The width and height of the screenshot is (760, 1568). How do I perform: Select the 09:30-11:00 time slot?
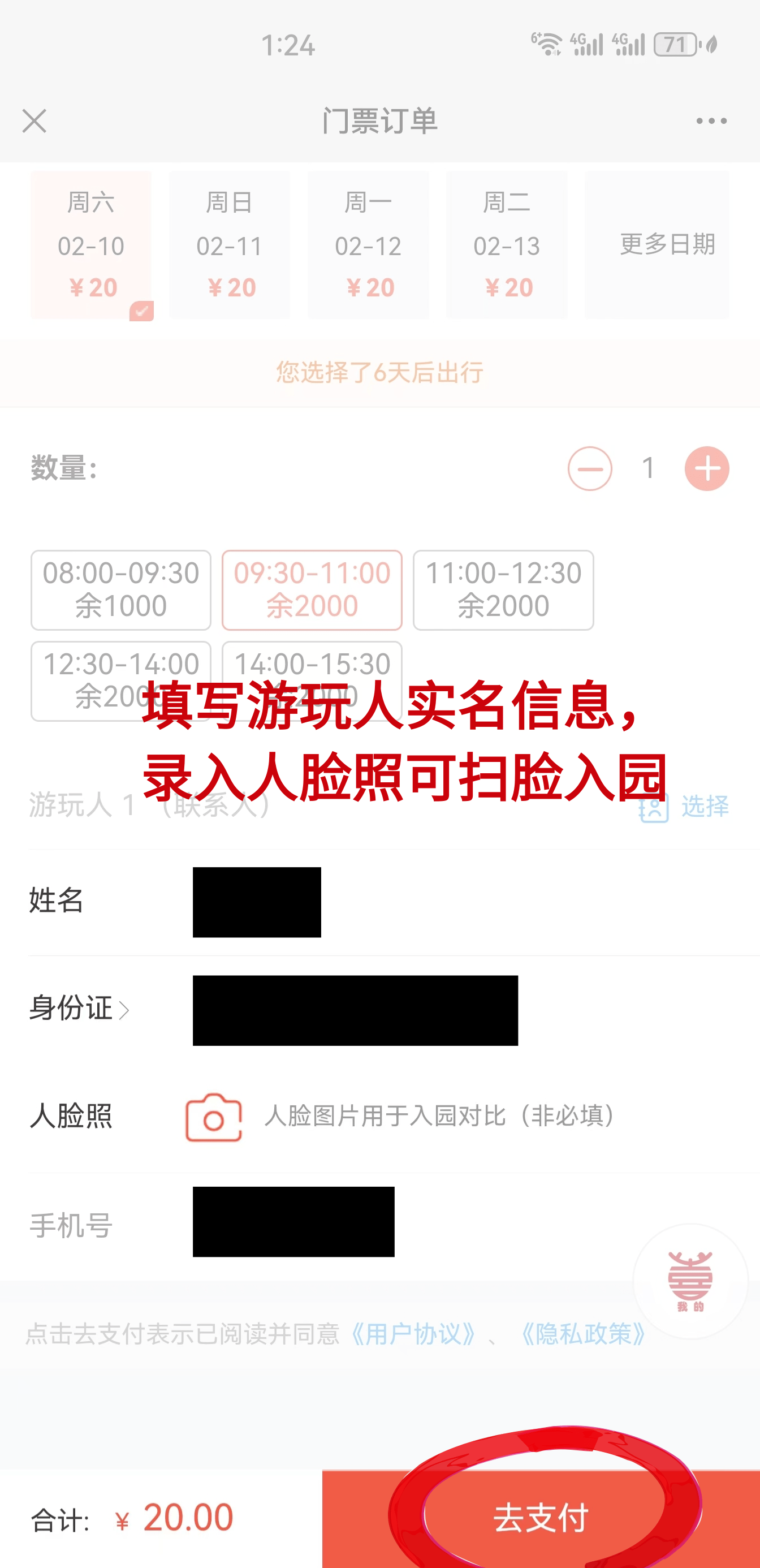312,590
